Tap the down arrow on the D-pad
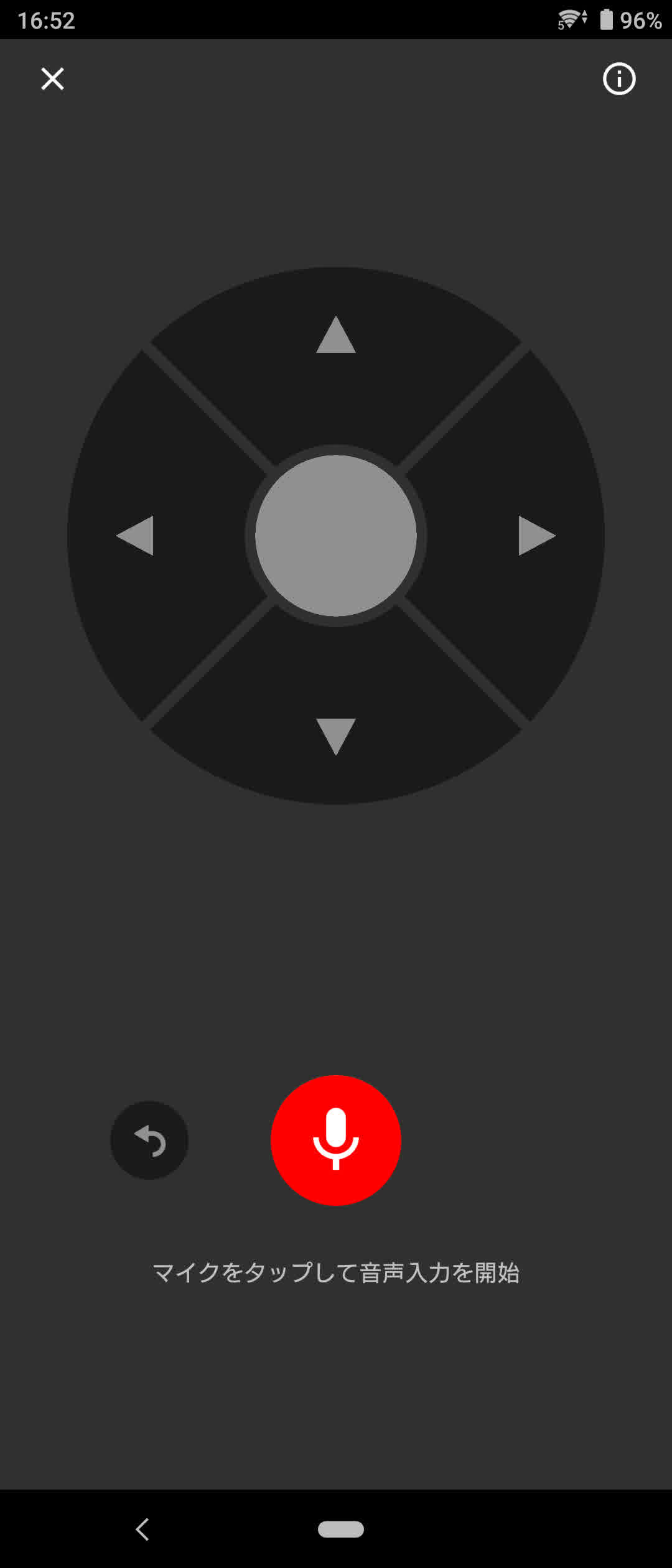This screenshot has width=672, height=1568. pos(336,735)
